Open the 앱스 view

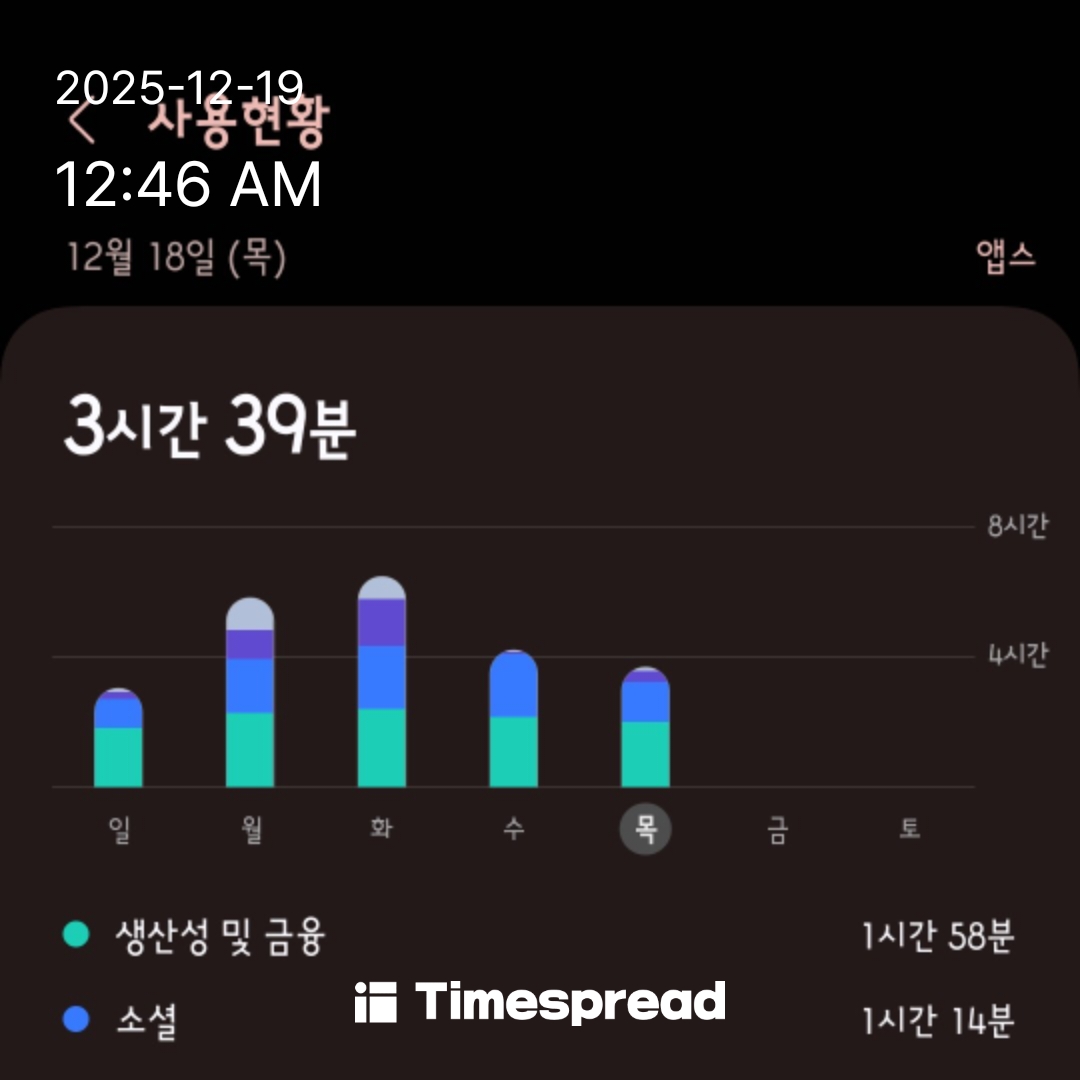click(x=1005, y=258)
